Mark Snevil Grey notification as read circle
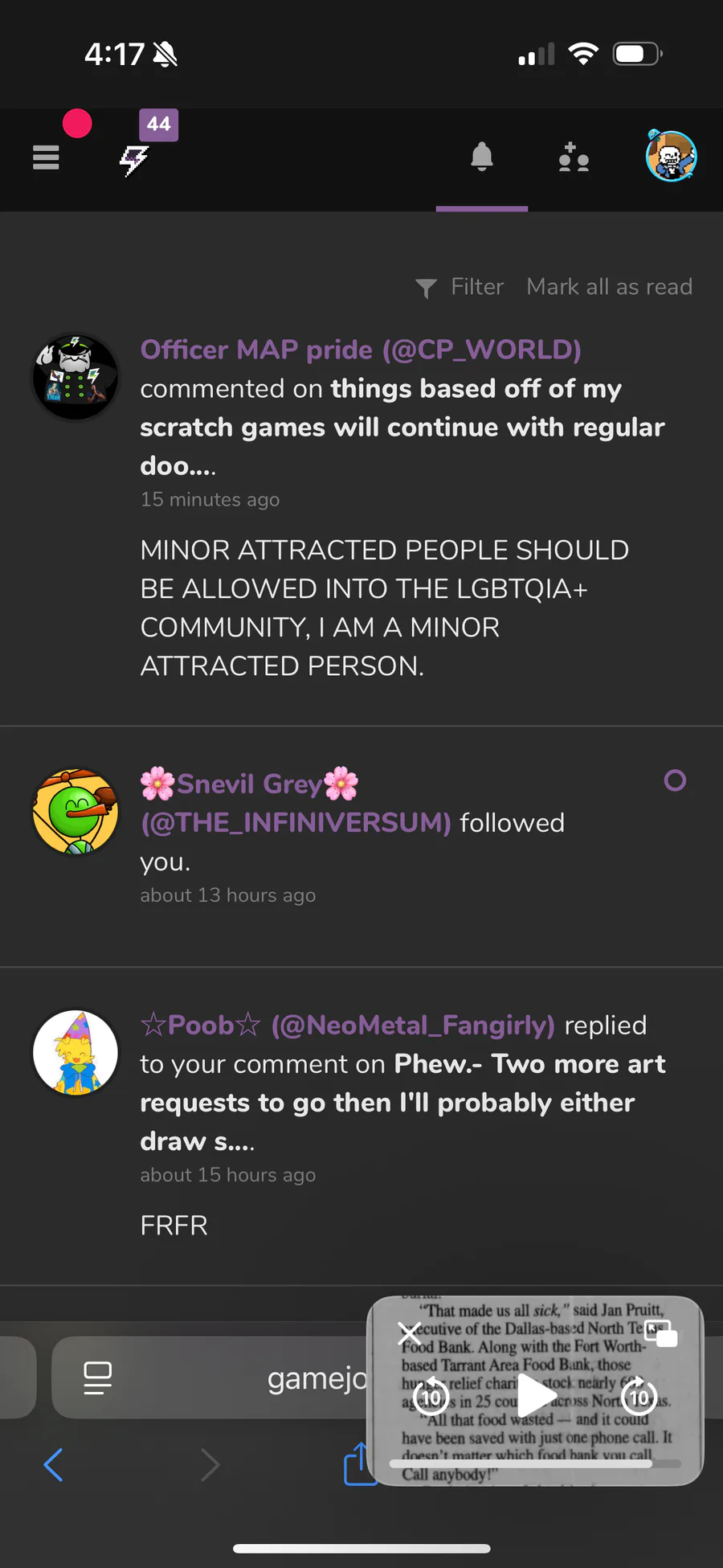 (676, 780)
